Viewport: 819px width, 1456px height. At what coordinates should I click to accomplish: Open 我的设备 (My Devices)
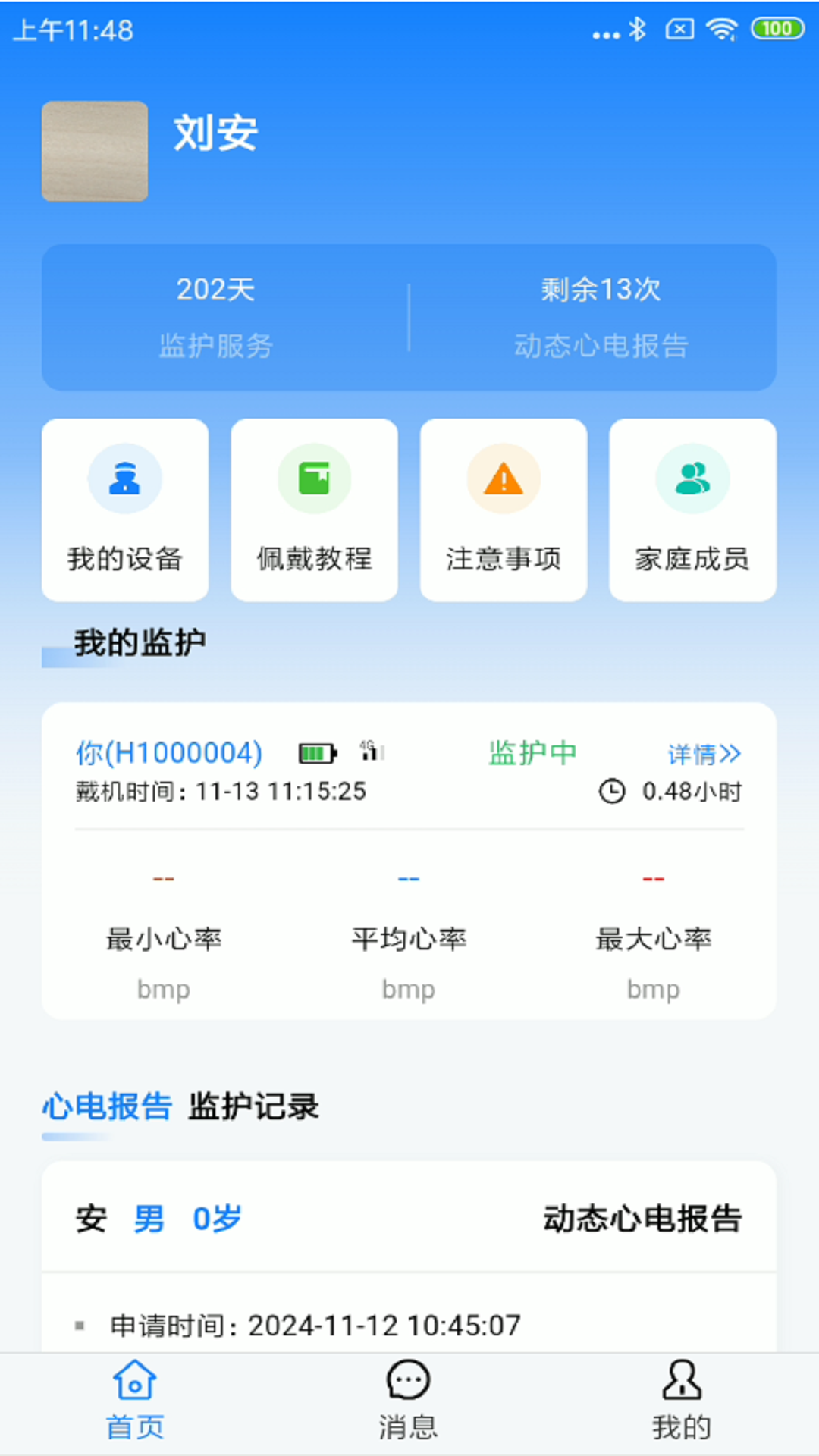coord(125,510)
